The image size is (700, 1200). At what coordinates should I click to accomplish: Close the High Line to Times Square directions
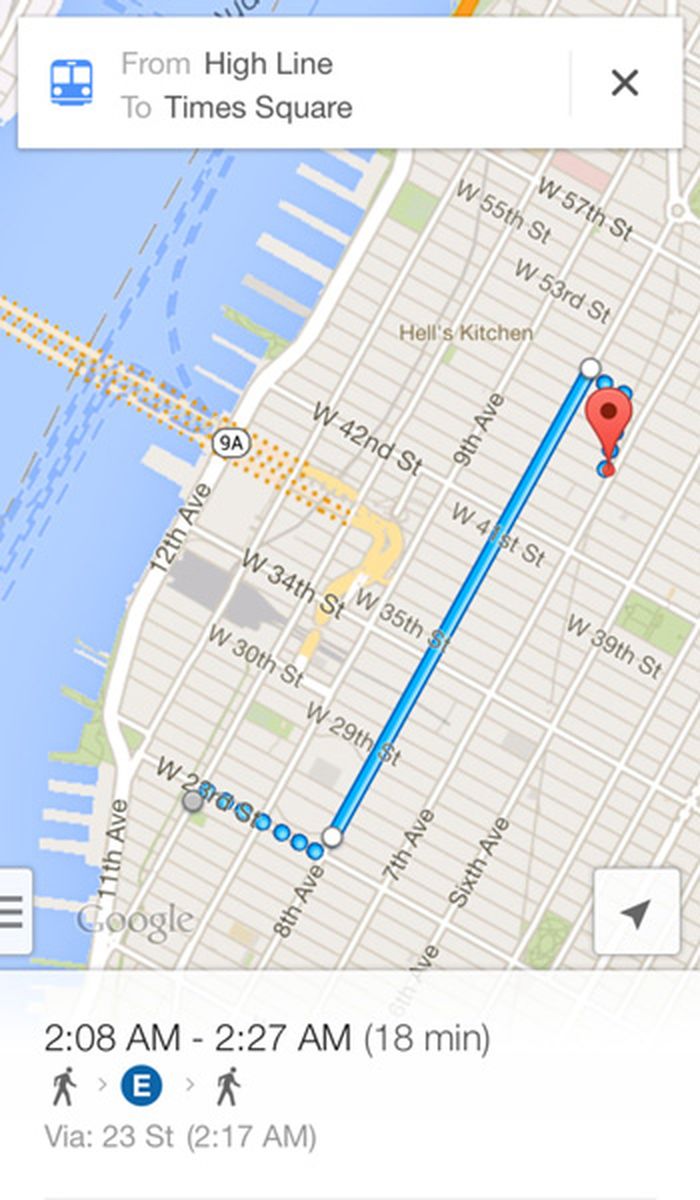[x=624, y=83]
